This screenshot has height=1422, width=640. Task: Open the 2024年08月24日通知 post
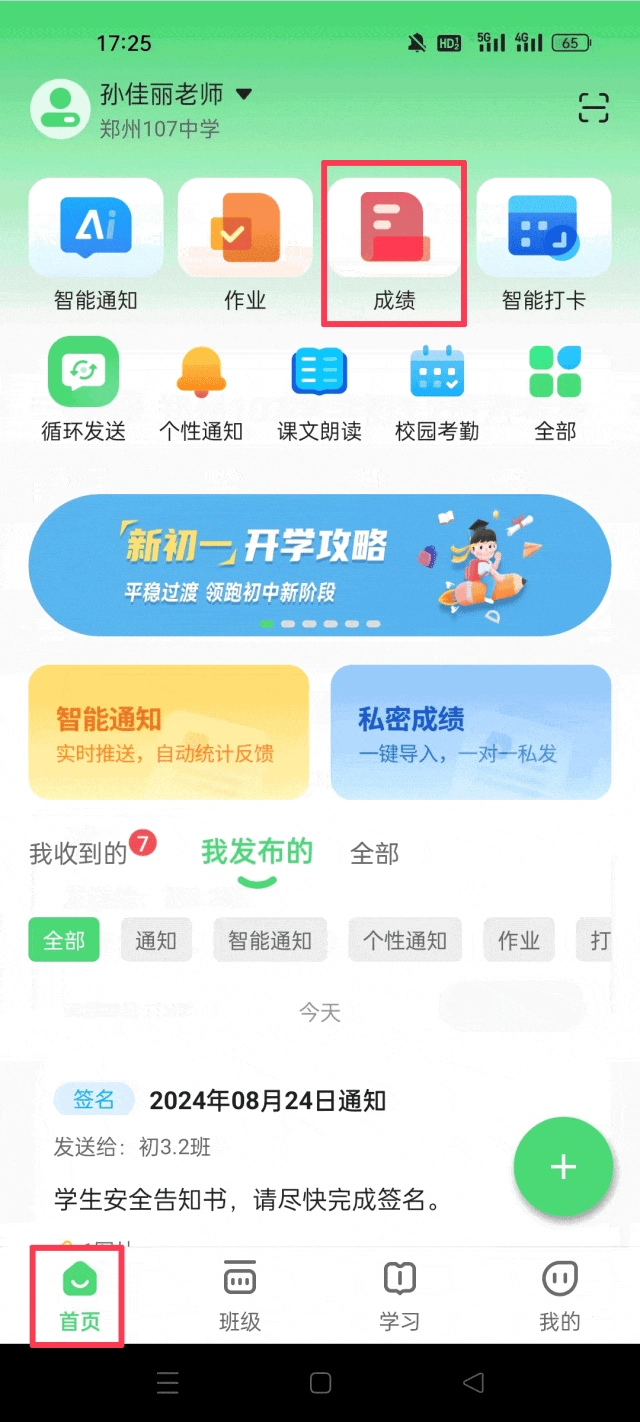pyautogui.click(x=267, y=1101)
